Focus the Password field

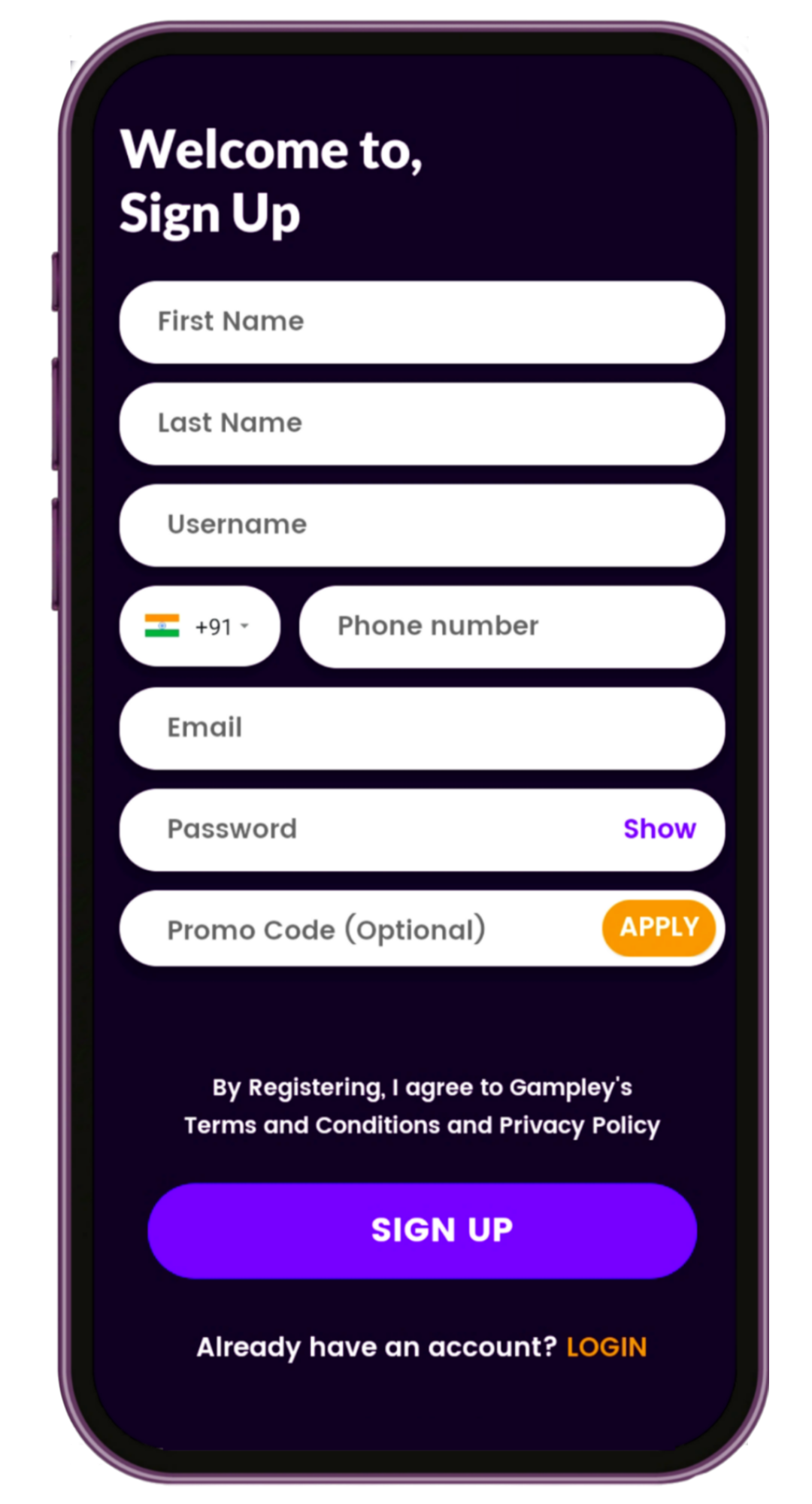[361, 829]
